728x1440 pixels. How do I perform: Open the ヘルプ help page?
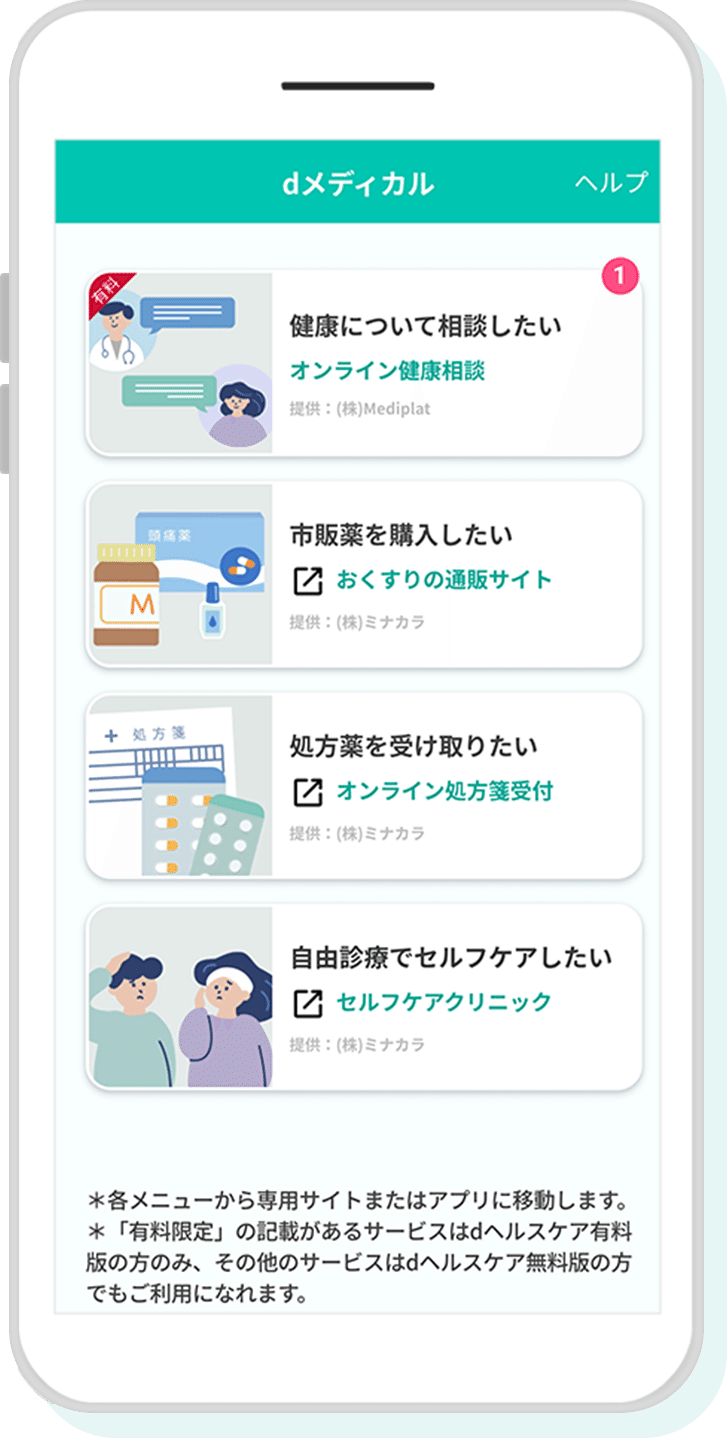point(611,182)
